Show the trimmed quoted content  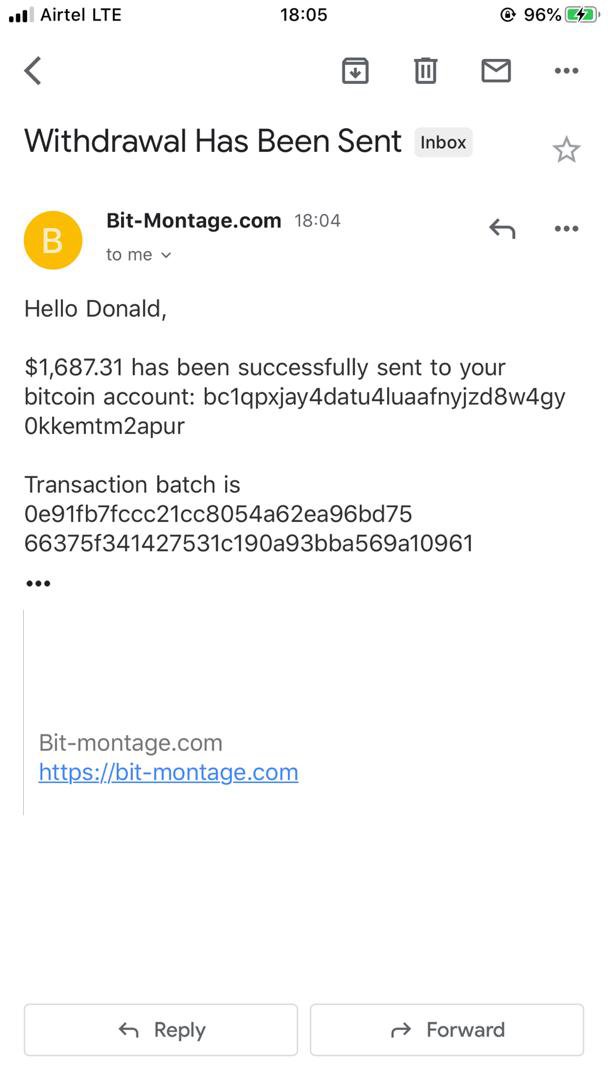(x=38, y=583)
